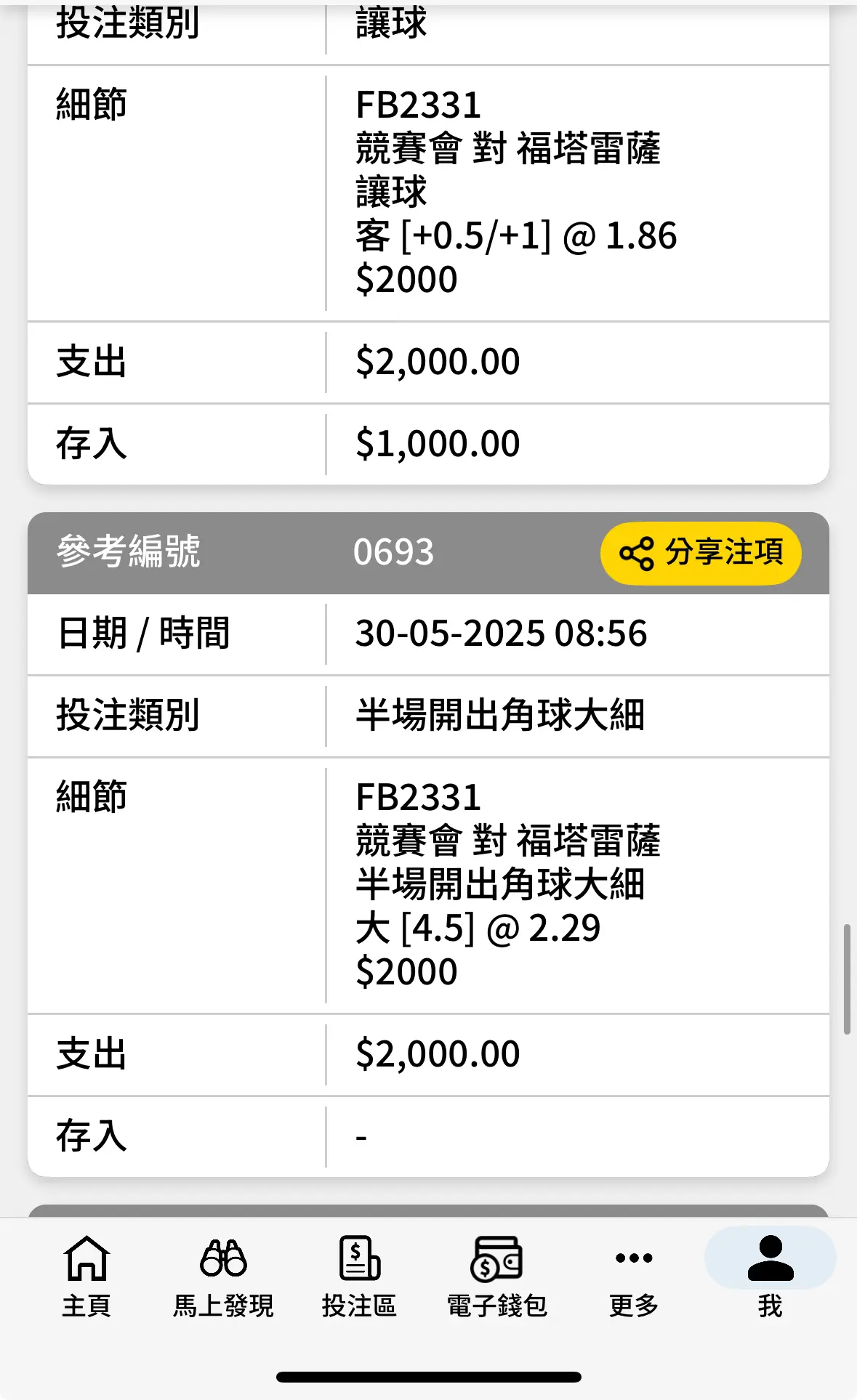The height and width of the screenshot is (1400, 857).
Task: Open the 電子錢包 e-wallet tab
Action: click(496, 1276)
